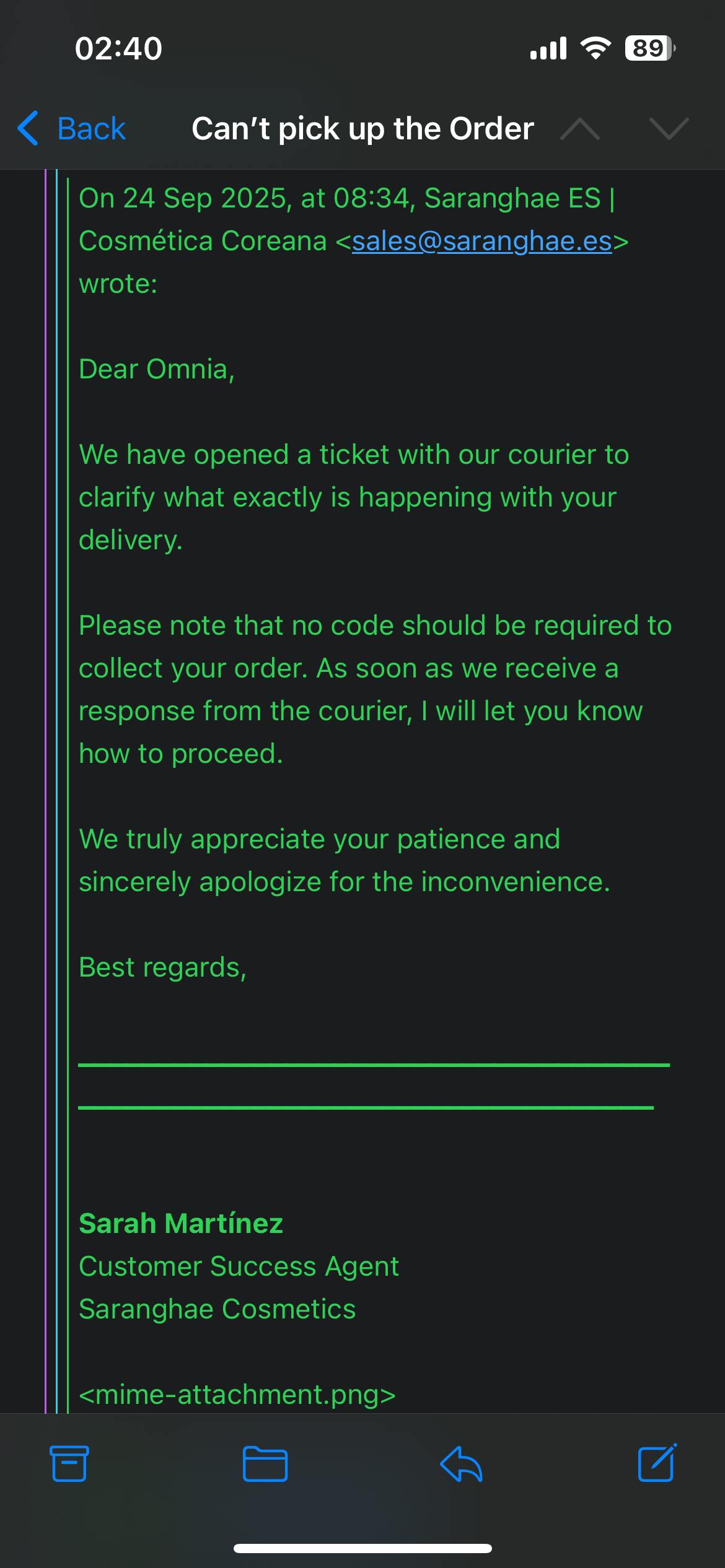Reply to this email
725x1568 pixels.
pos(461,1464)
